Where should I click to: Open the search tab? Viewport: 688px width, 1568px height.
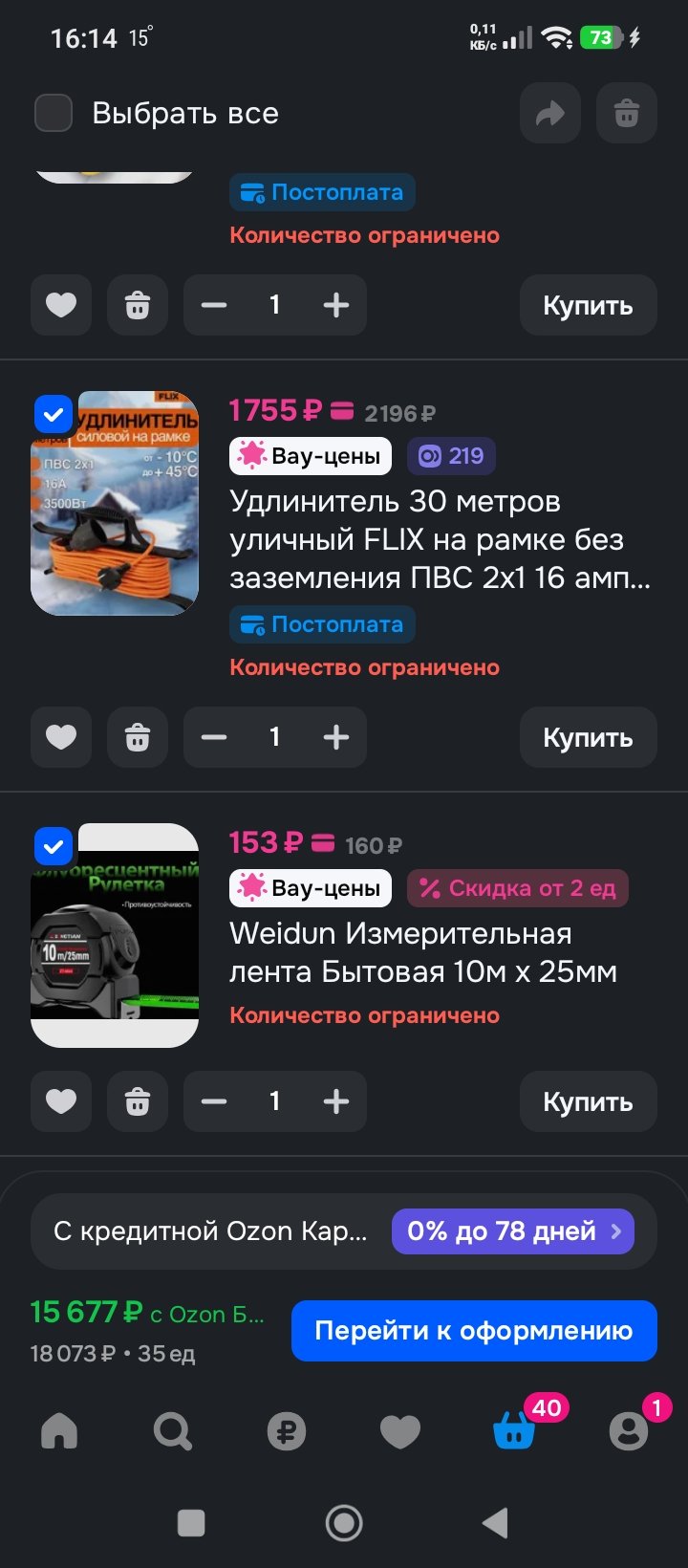173,1431
